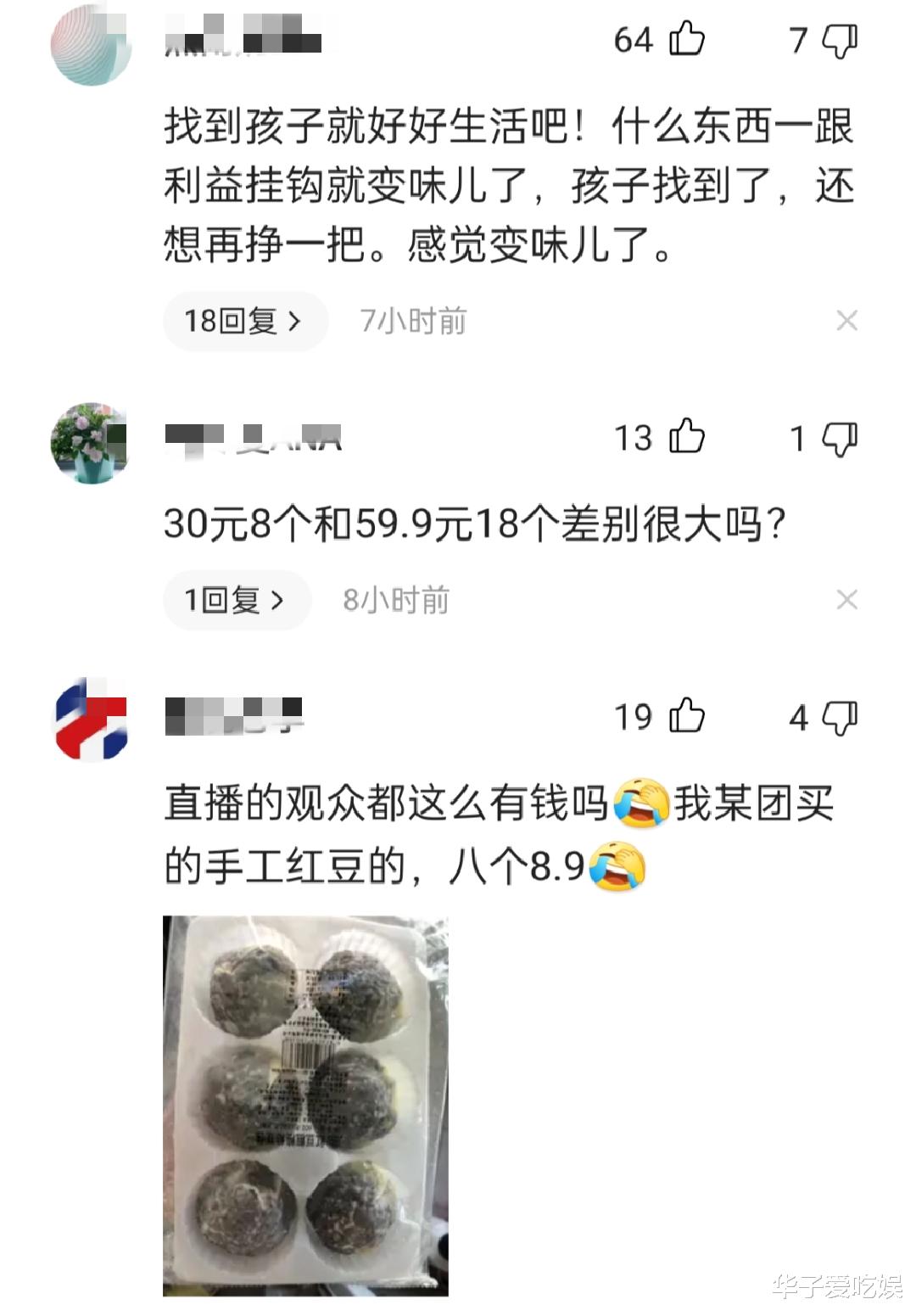Expand the 1回复 reply thread

click(235, 600)
